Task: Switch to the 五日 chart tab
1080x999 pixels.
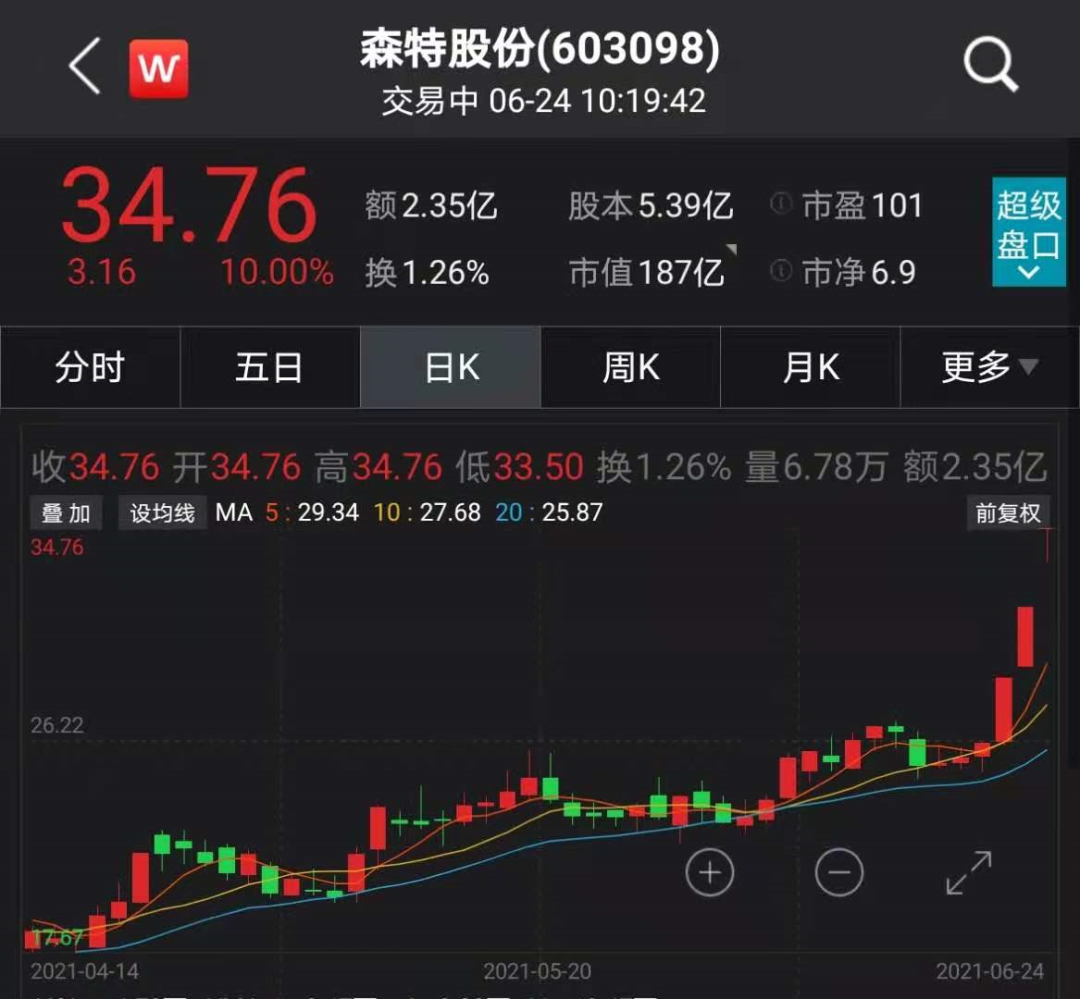Action: click(x=269, y=368)
